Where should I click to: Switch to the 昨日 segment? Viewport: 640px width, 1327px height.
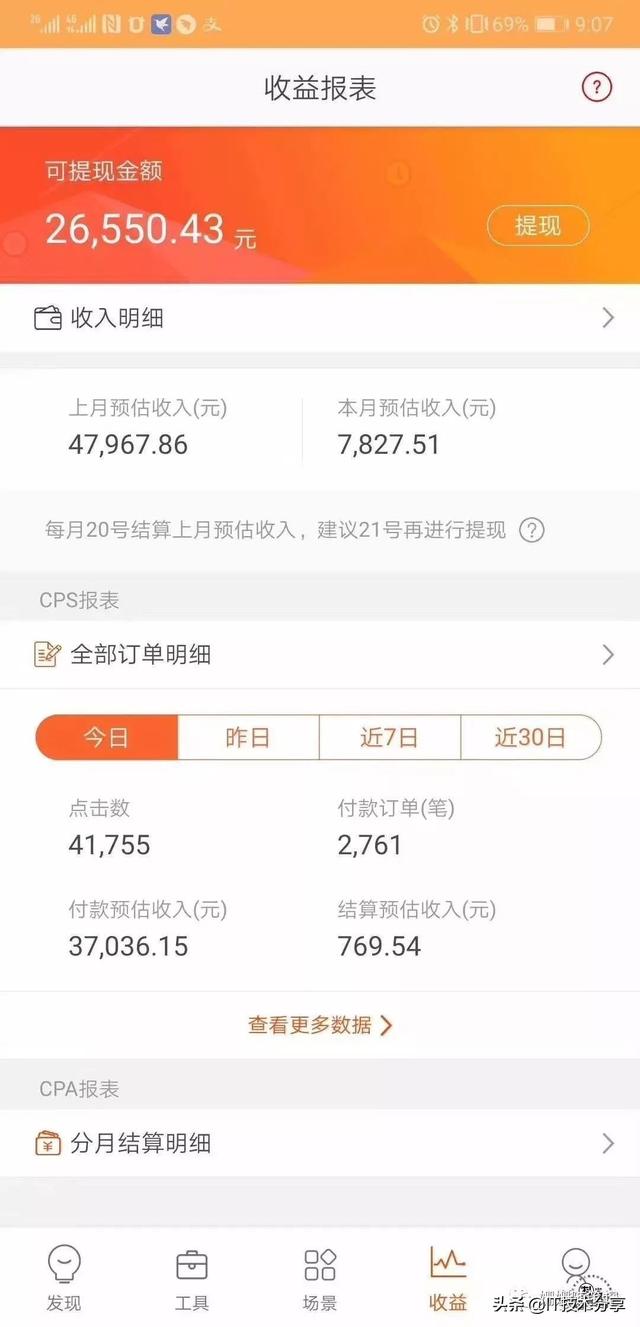(248, 738)
